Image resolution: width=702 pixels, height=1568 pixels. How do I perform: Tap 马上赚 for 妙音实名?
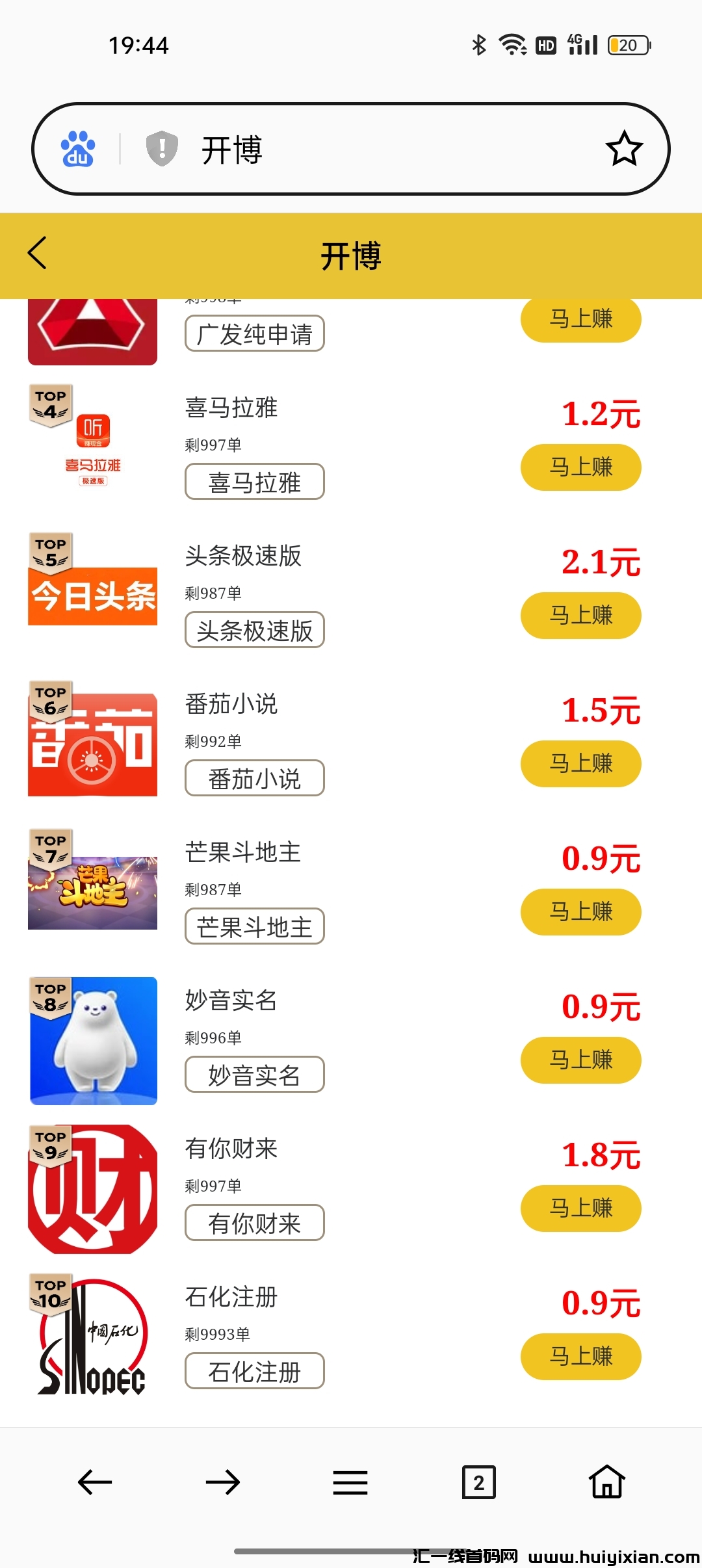point(580,1060)
